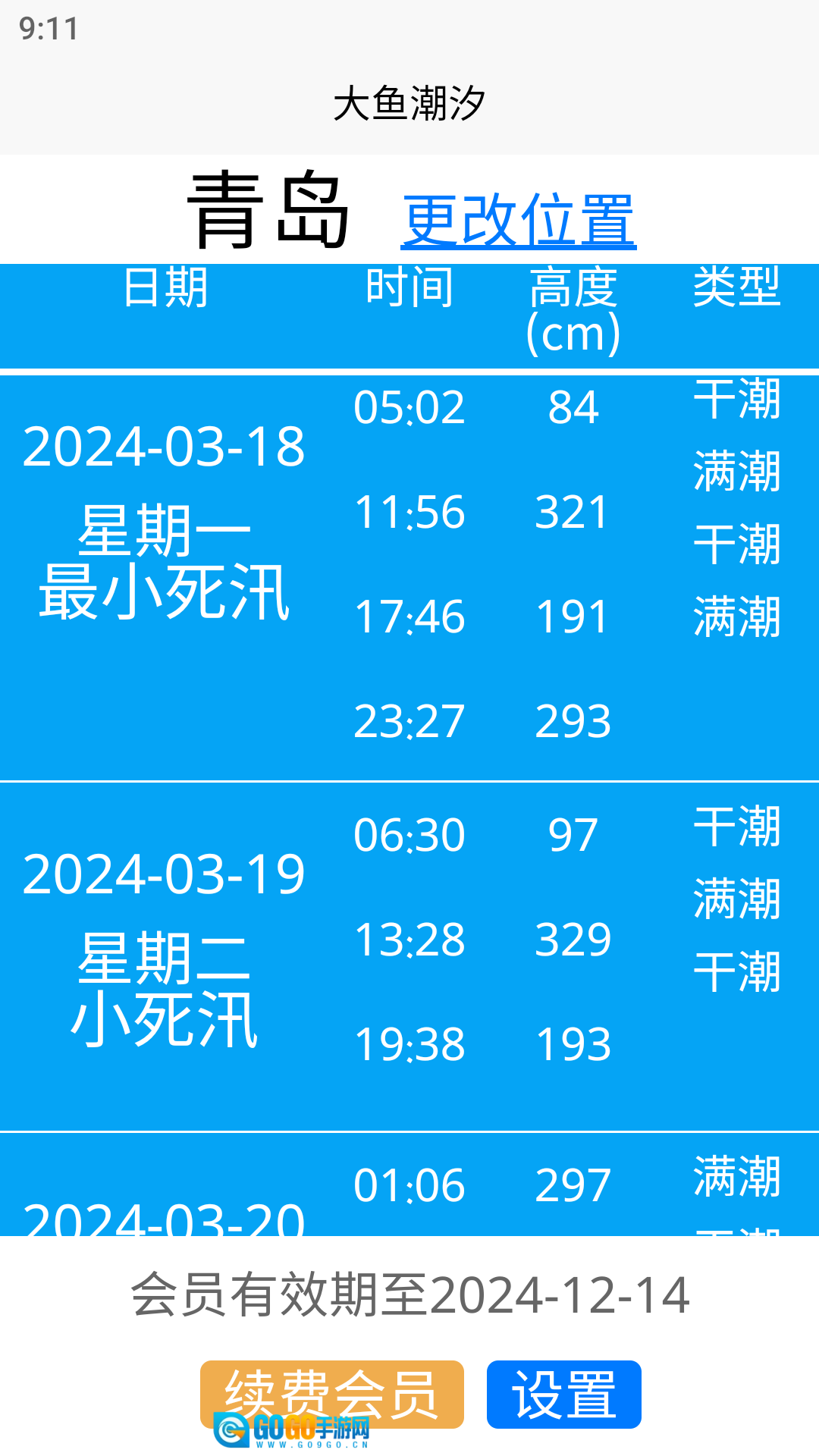Screen dimensions: 819x1456
Task: Open 设置 settings
Action: point(563,1394)
